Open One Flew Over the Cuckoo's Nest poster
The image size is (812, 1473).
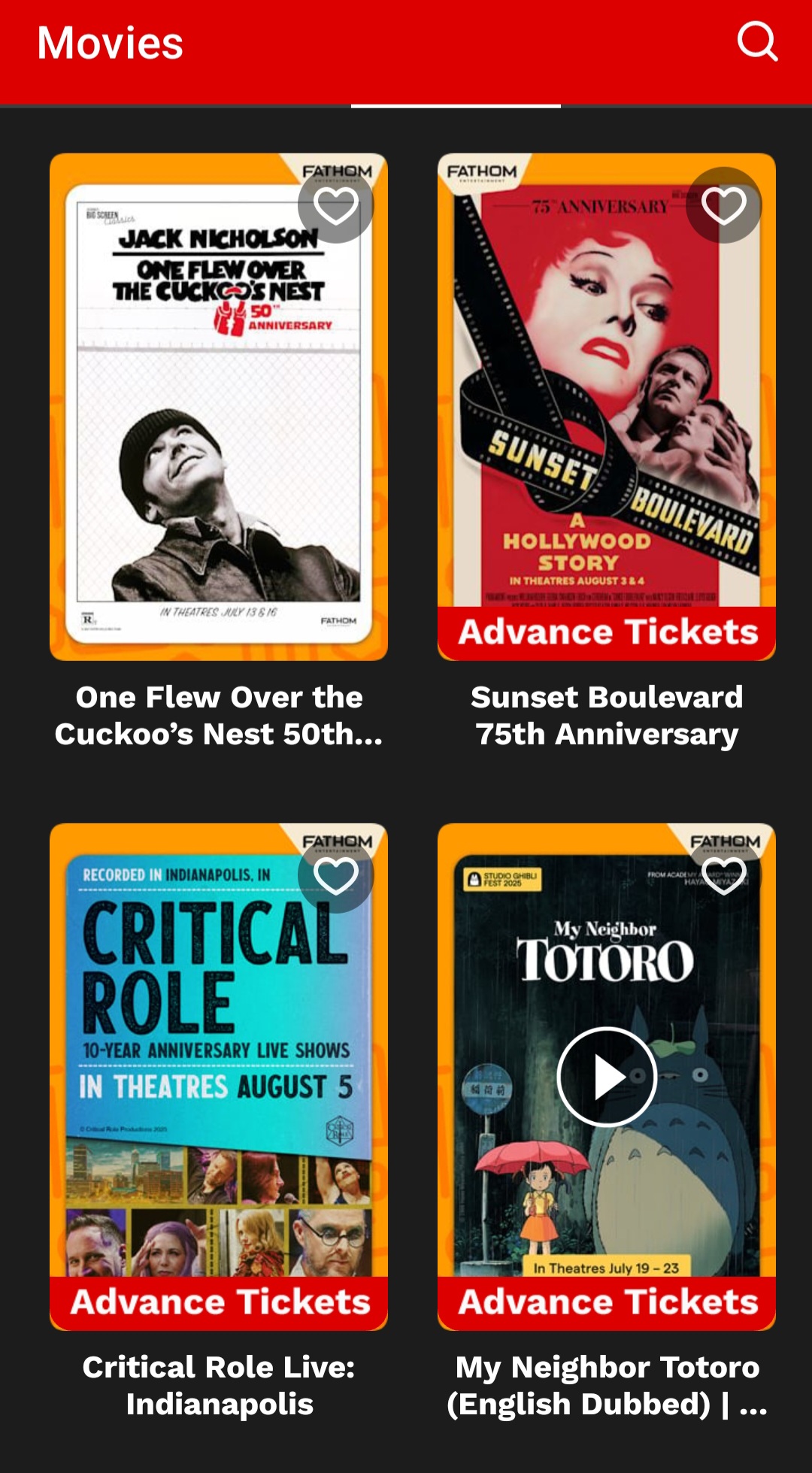tap(219, 407)
